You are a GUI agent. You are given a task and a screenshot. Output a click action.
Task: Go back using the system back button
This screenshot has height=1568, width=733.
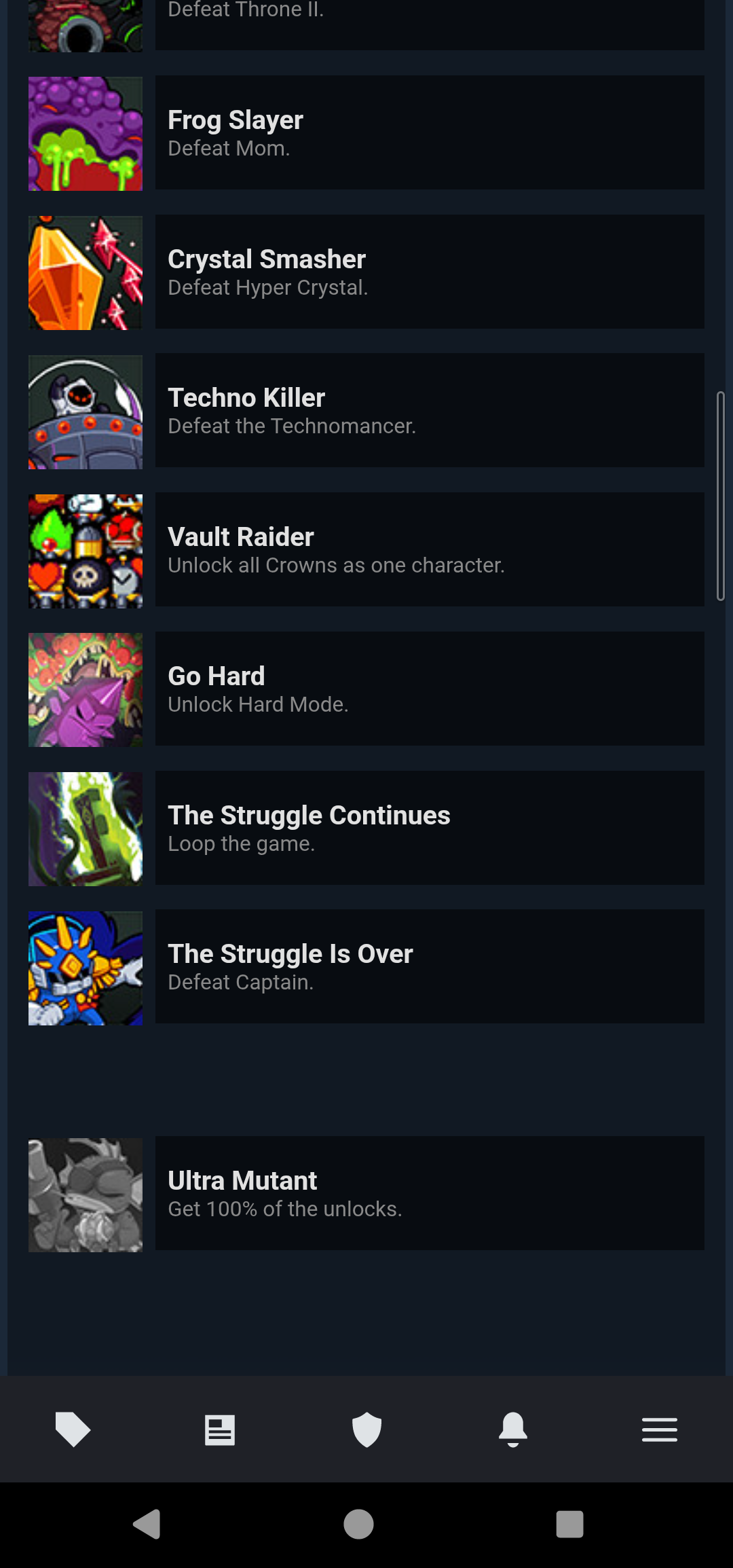pyautogui.click(x=147, y=1524)
